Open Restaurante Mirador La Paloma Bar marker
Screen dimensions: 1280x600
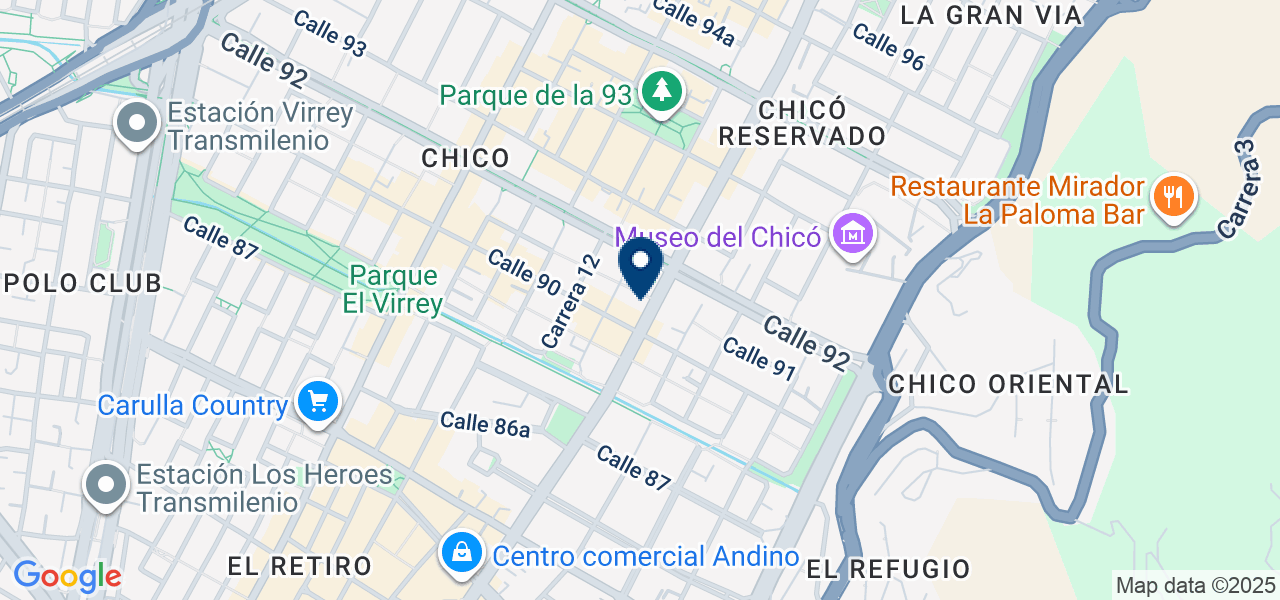[x=1173, y=195]
